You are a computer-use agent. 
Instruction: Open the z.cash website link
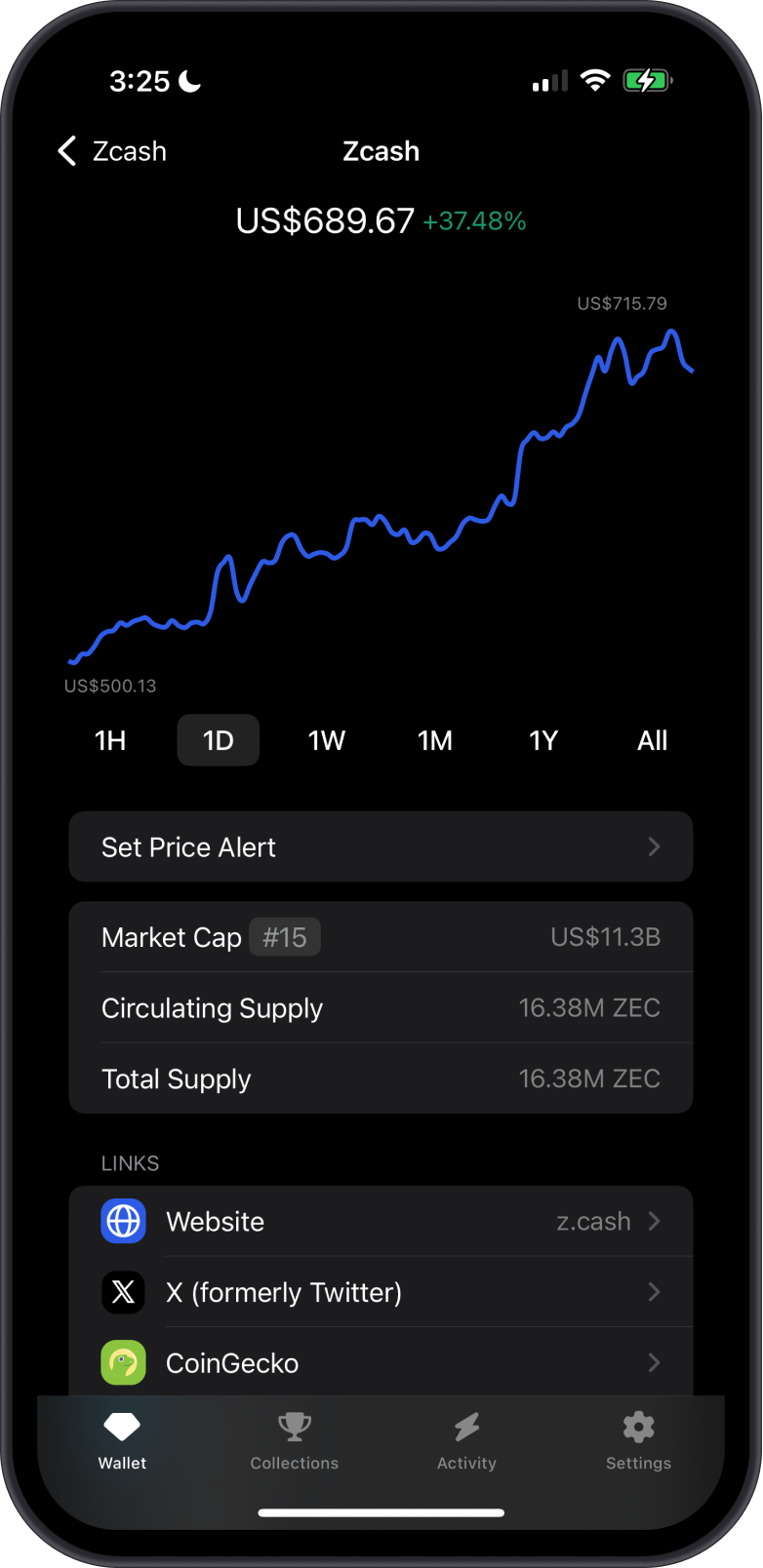(x=592, y=1220)
